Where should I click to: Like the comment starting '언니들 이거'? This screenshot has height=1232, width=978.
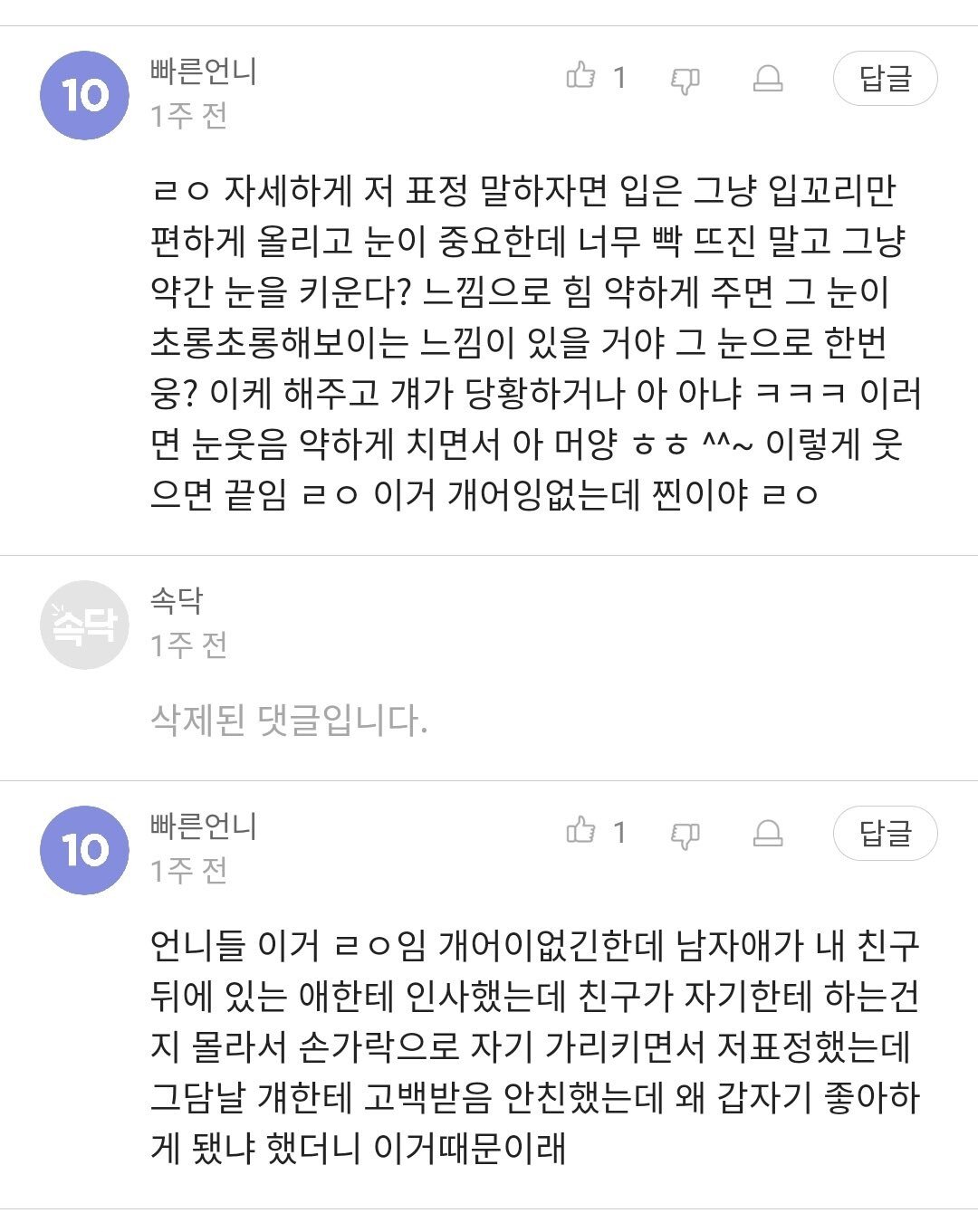point(580,831)
